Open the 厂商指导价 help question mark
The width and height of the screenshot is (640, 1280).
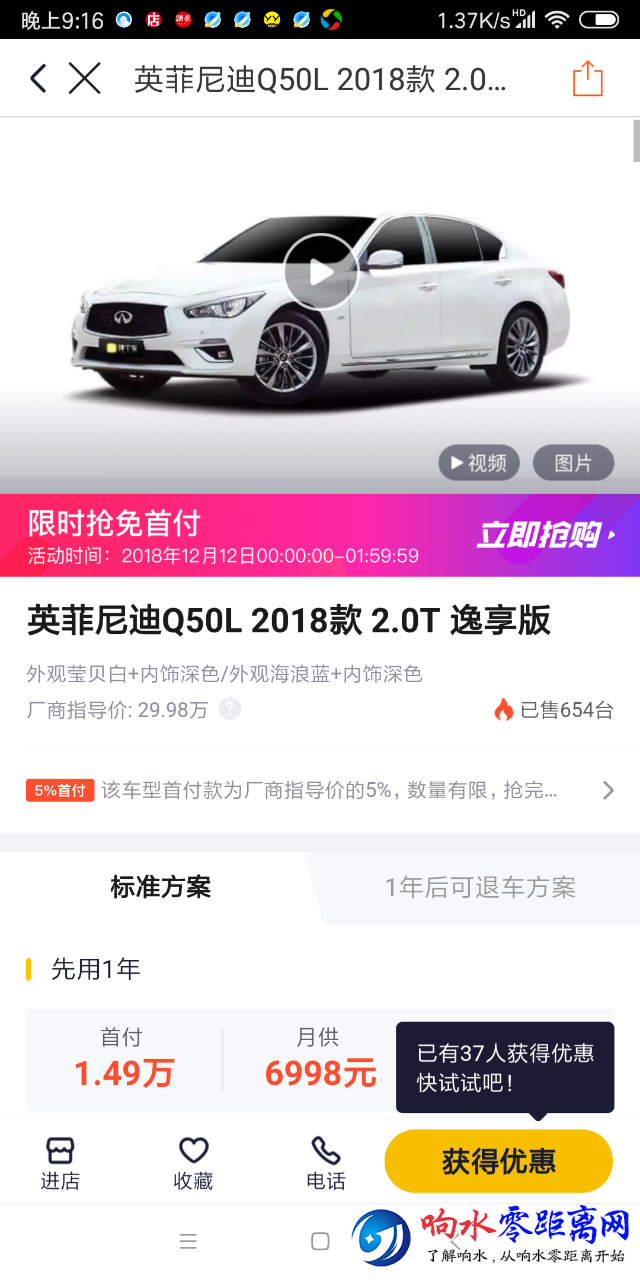[x=230, y=709]
